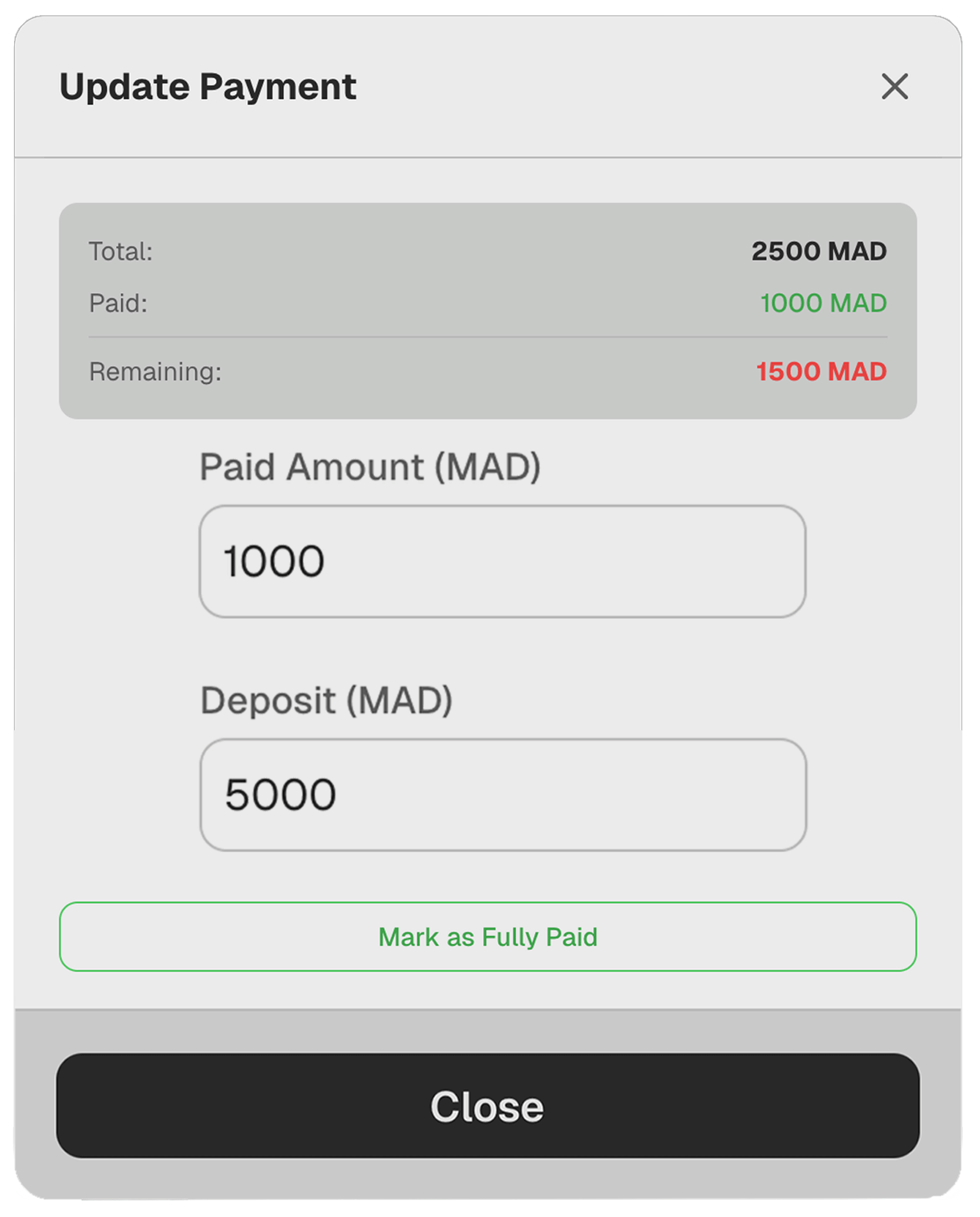Mark the payment as fully paid

pyautogui.click(x=488, y=937)
